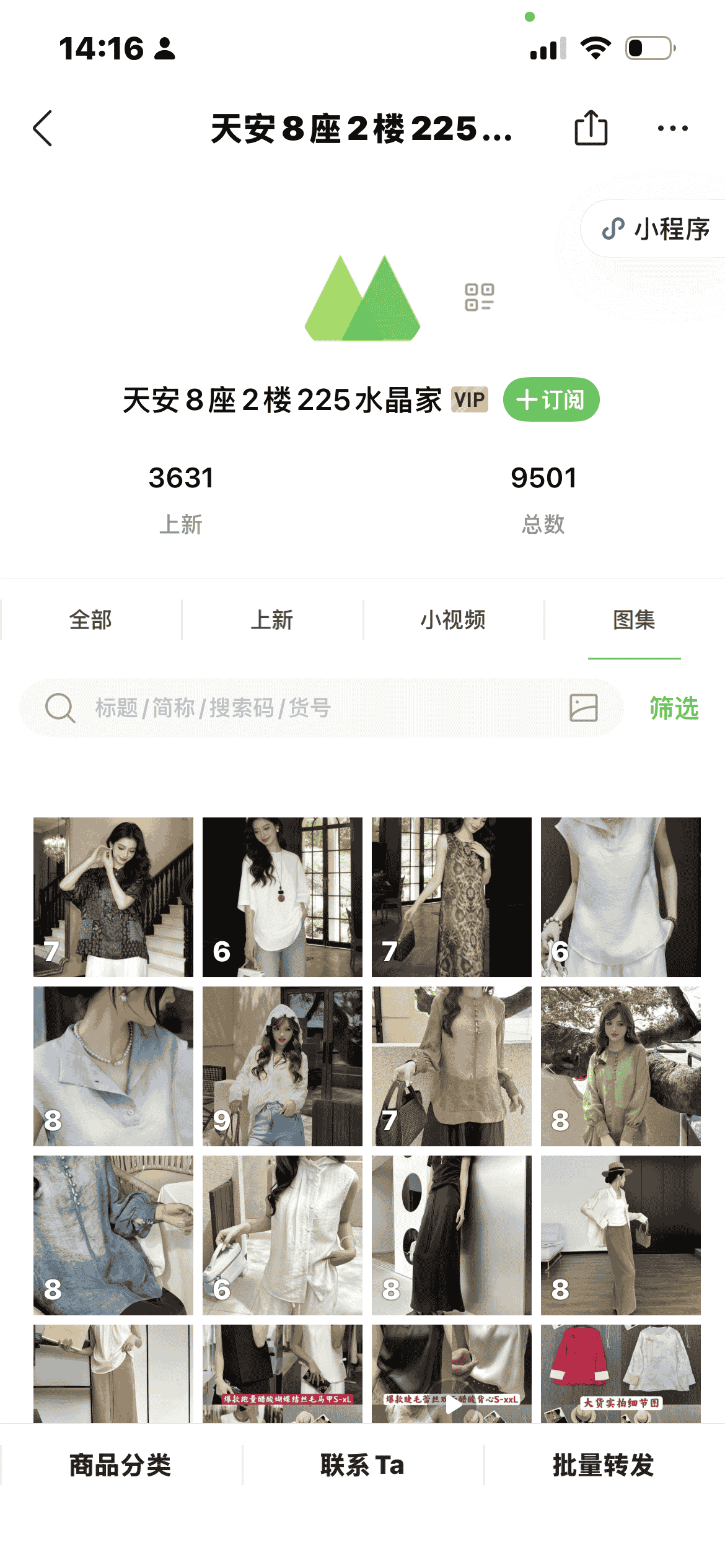Go back using the back arrow
The height and width of the screenshot is (1568, 725).
click(x=42, y=129)
